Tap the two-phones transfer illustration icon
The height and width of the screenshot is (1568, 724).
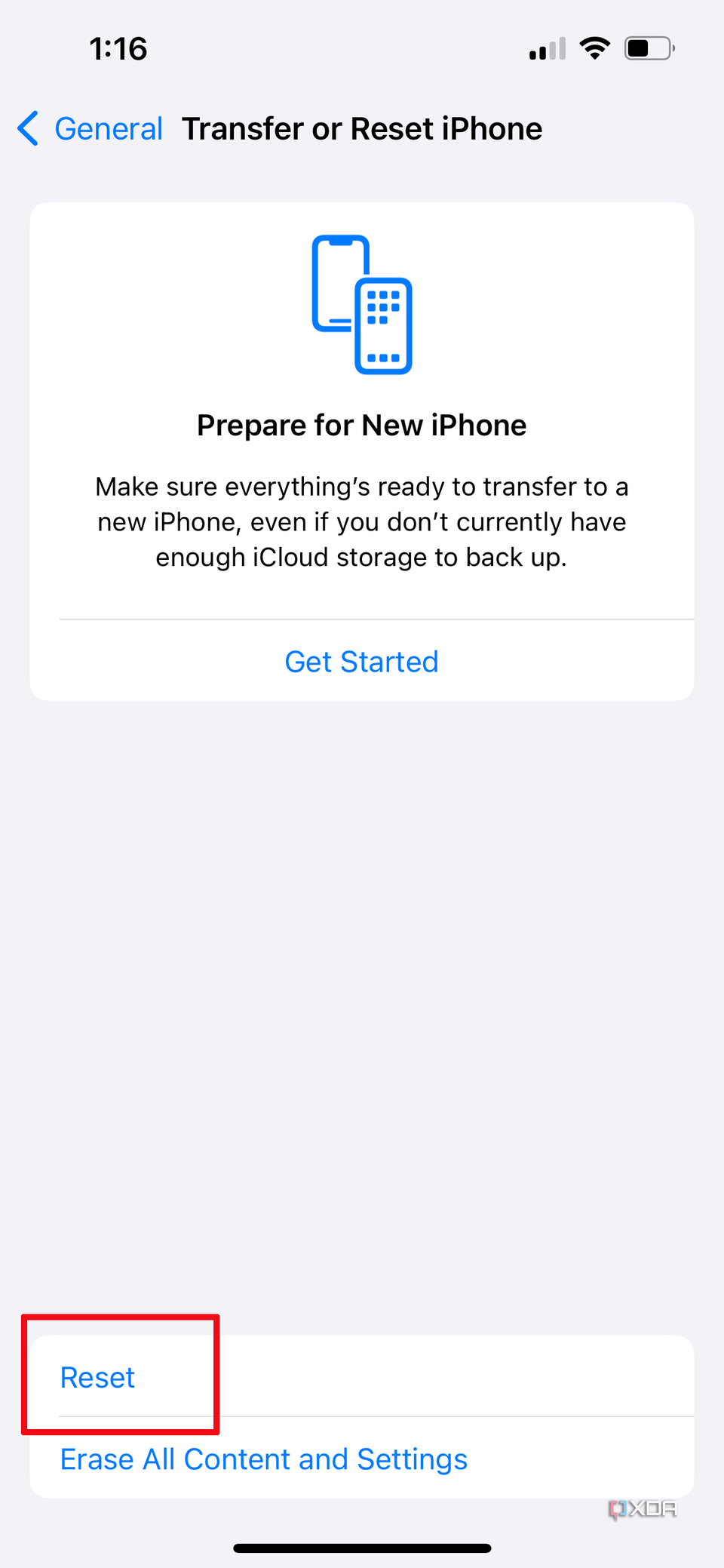click(x=360, y=306)
